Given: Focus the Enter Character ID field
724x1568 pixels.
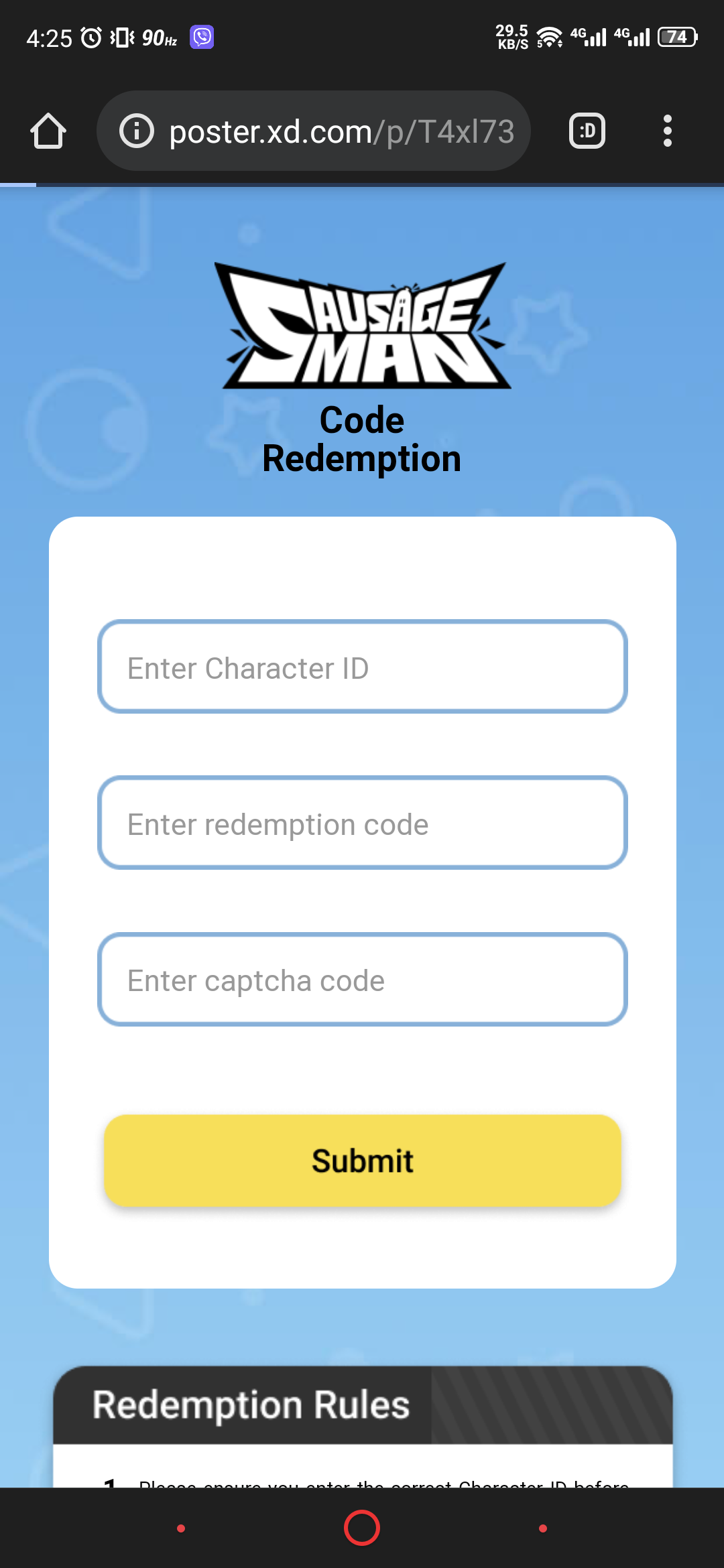Looking at the screenshot, I should pyautogui.click(x=363, y=667).
